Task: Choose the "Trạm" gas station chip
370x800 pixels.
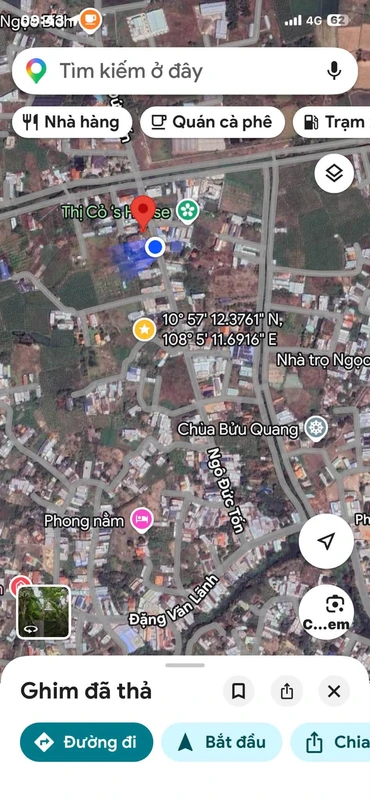Action: (x=332, y=122)
